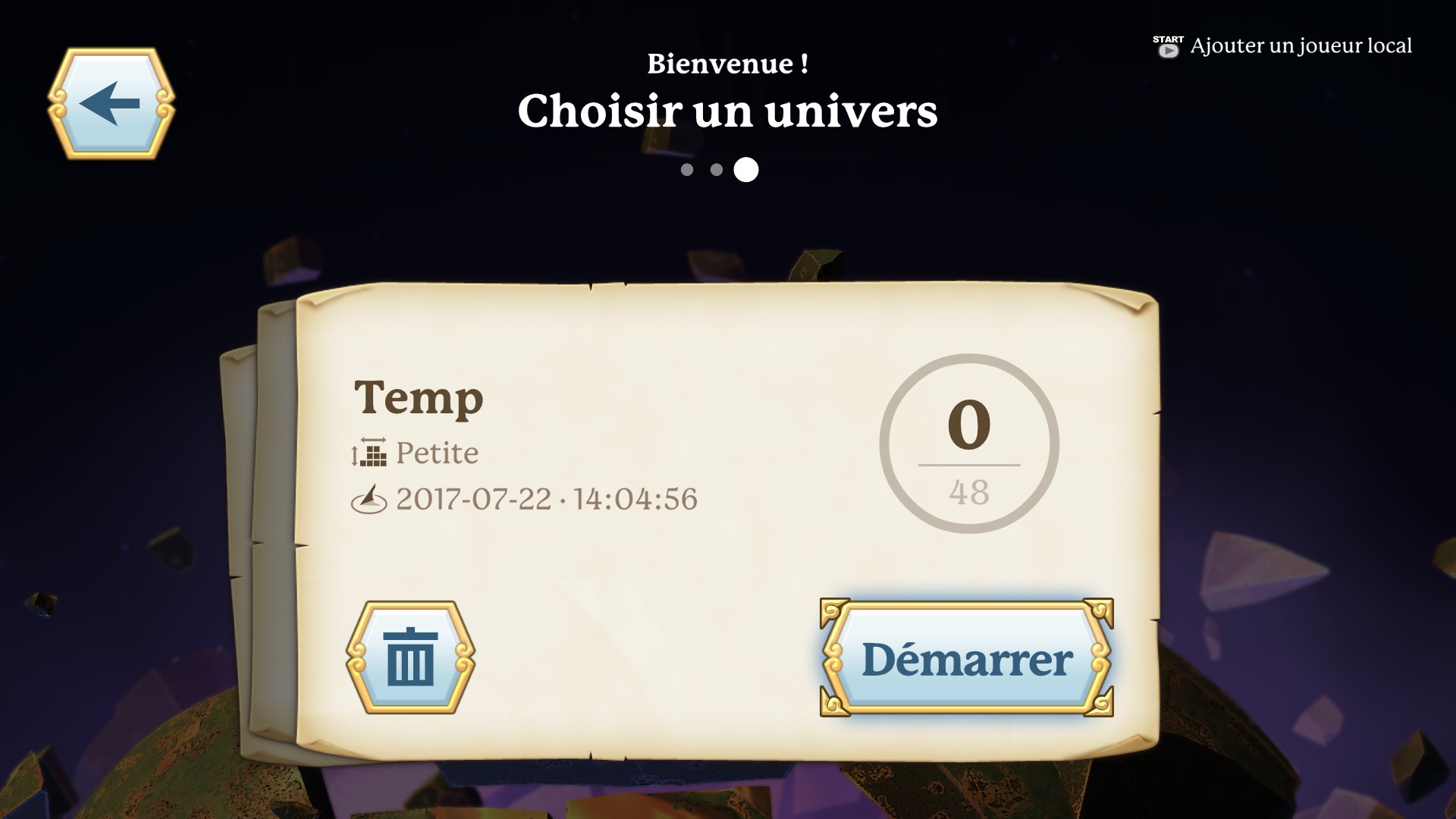Go back with the arrow button
Image resolution: width=1456 pixels, height=819 pixels.
click(x=111, y=104)
